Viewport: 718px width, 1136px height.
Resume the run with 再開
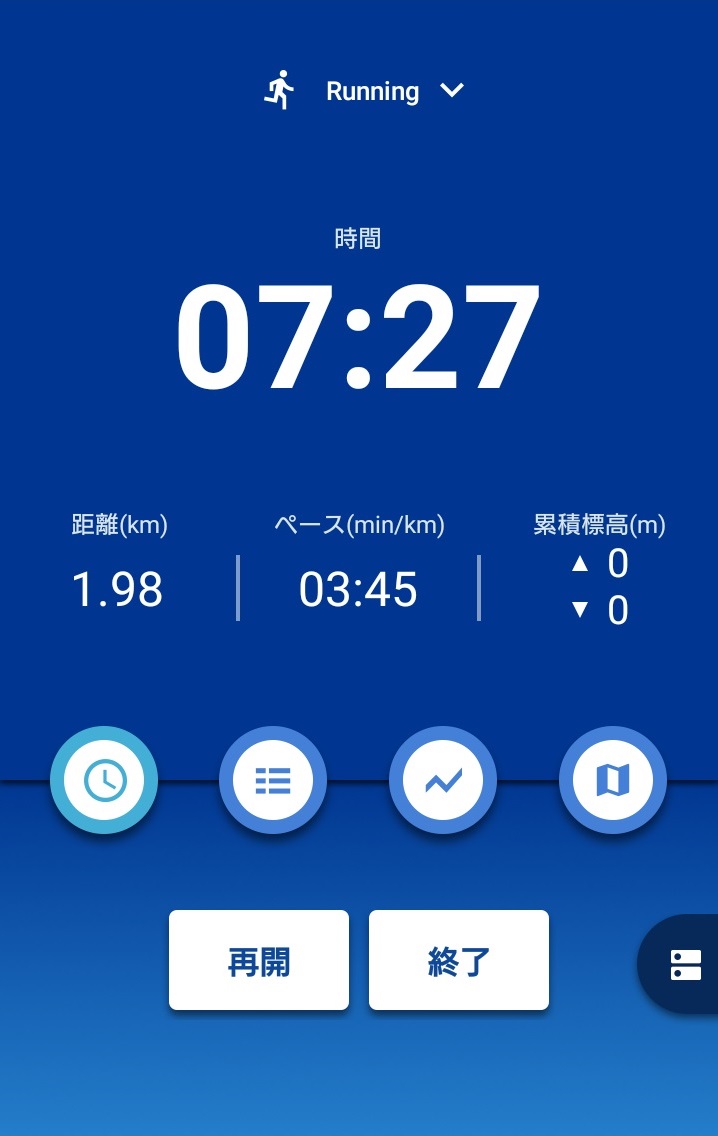point(259,960)
